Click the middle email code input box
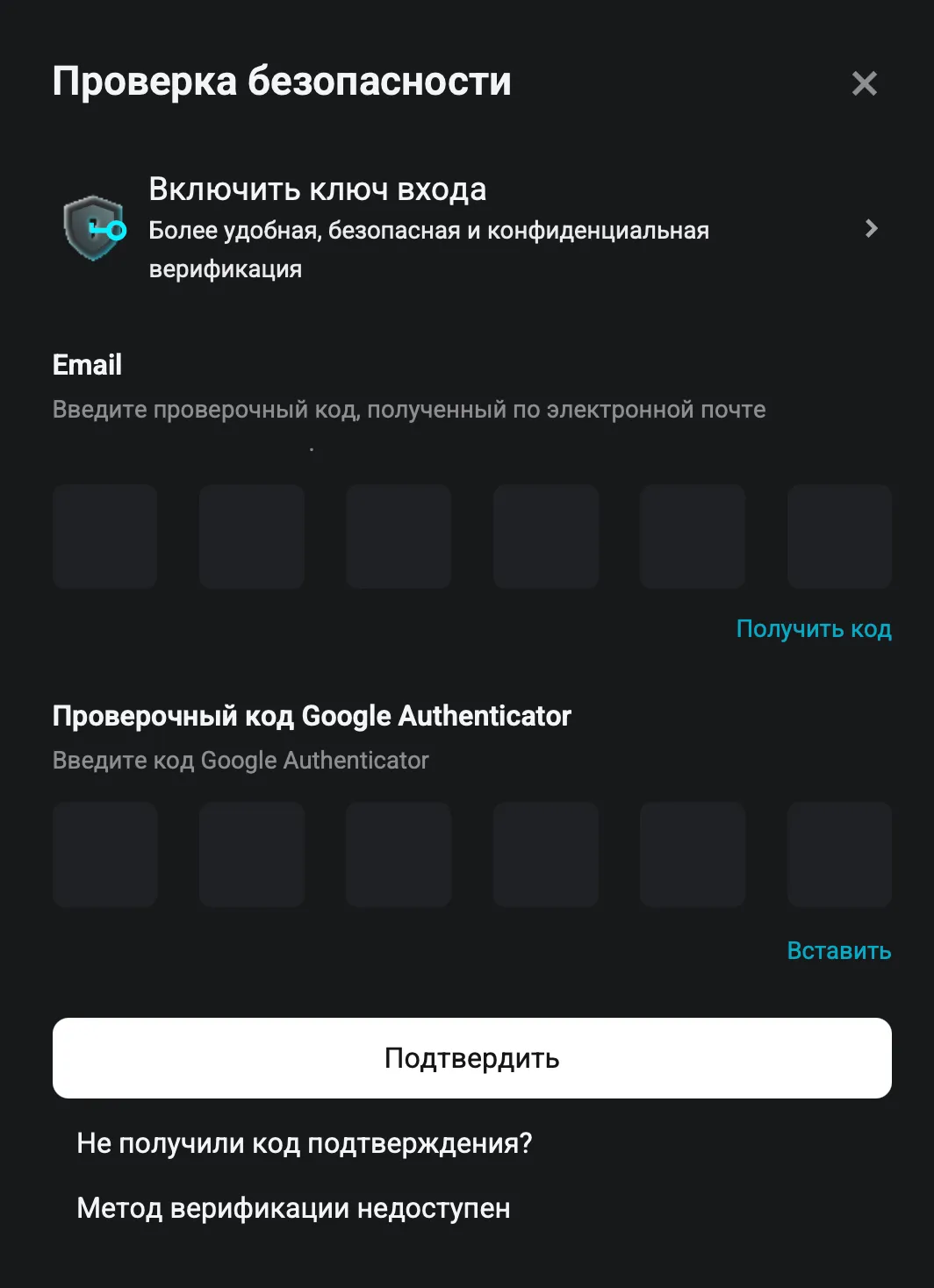Screen dimensions: 934x1288 545,536
